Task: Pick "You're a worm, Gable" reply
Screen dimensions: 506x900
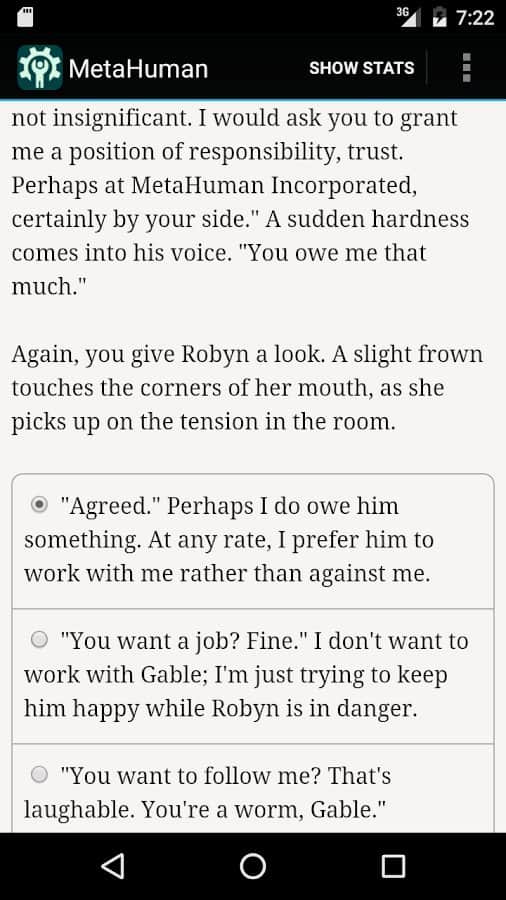Action: tap(252, 789)
